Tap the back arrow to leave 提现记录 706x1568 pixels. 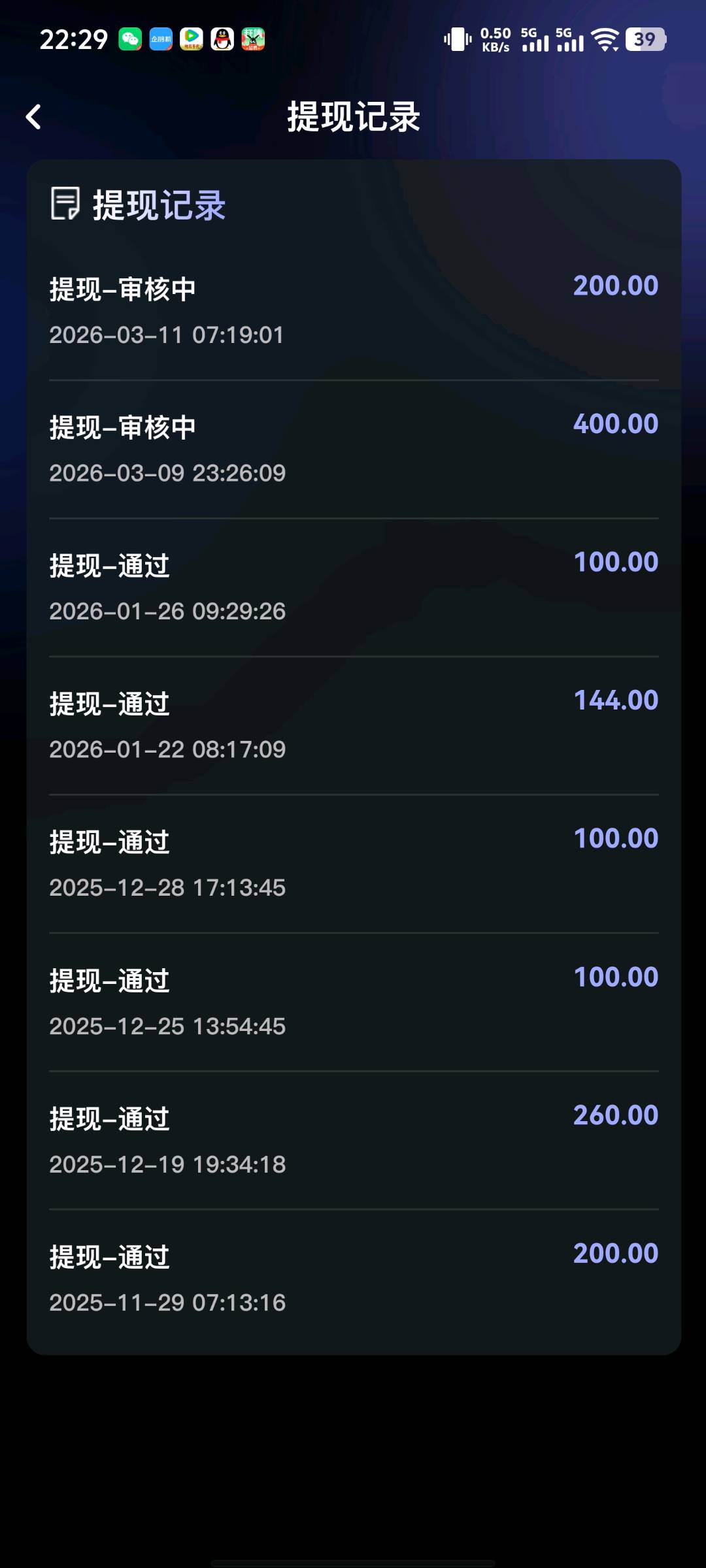coord(33,116)
